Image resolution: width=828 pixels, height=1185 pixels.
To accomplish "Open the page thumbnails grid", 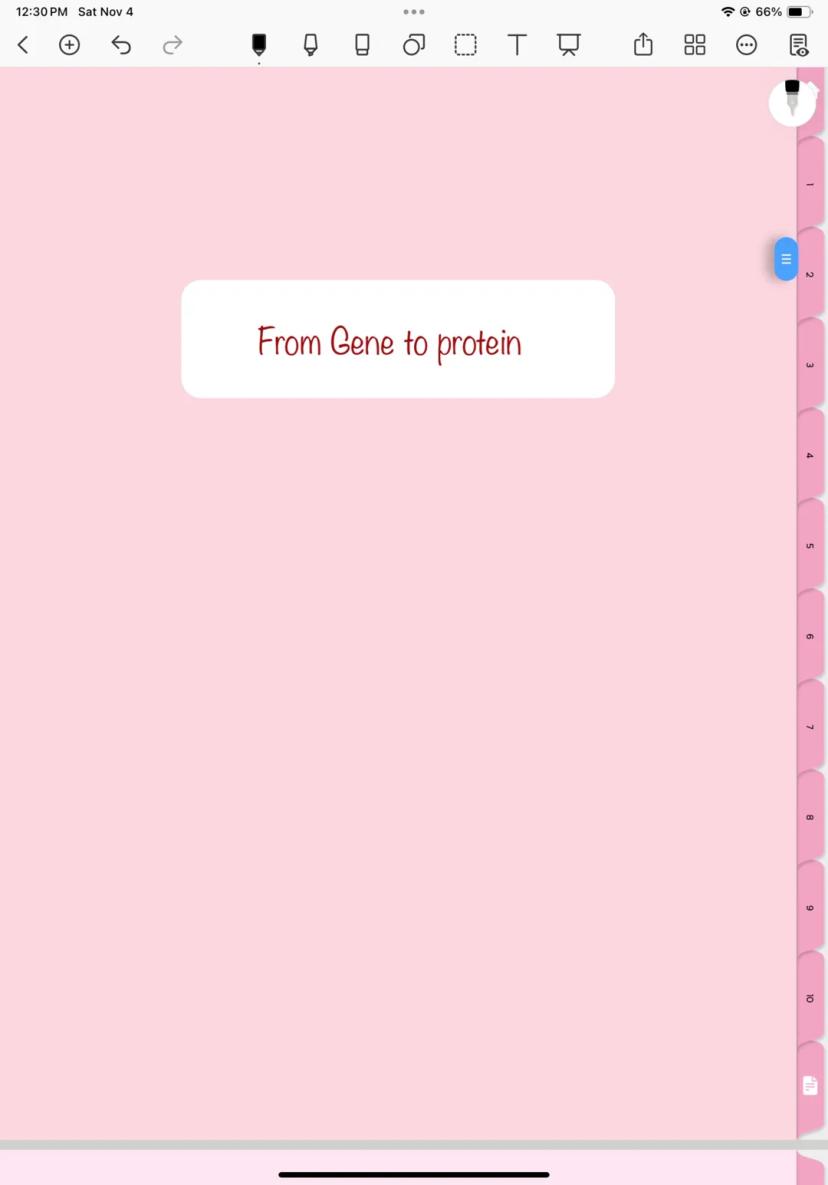I will (695, 45).
